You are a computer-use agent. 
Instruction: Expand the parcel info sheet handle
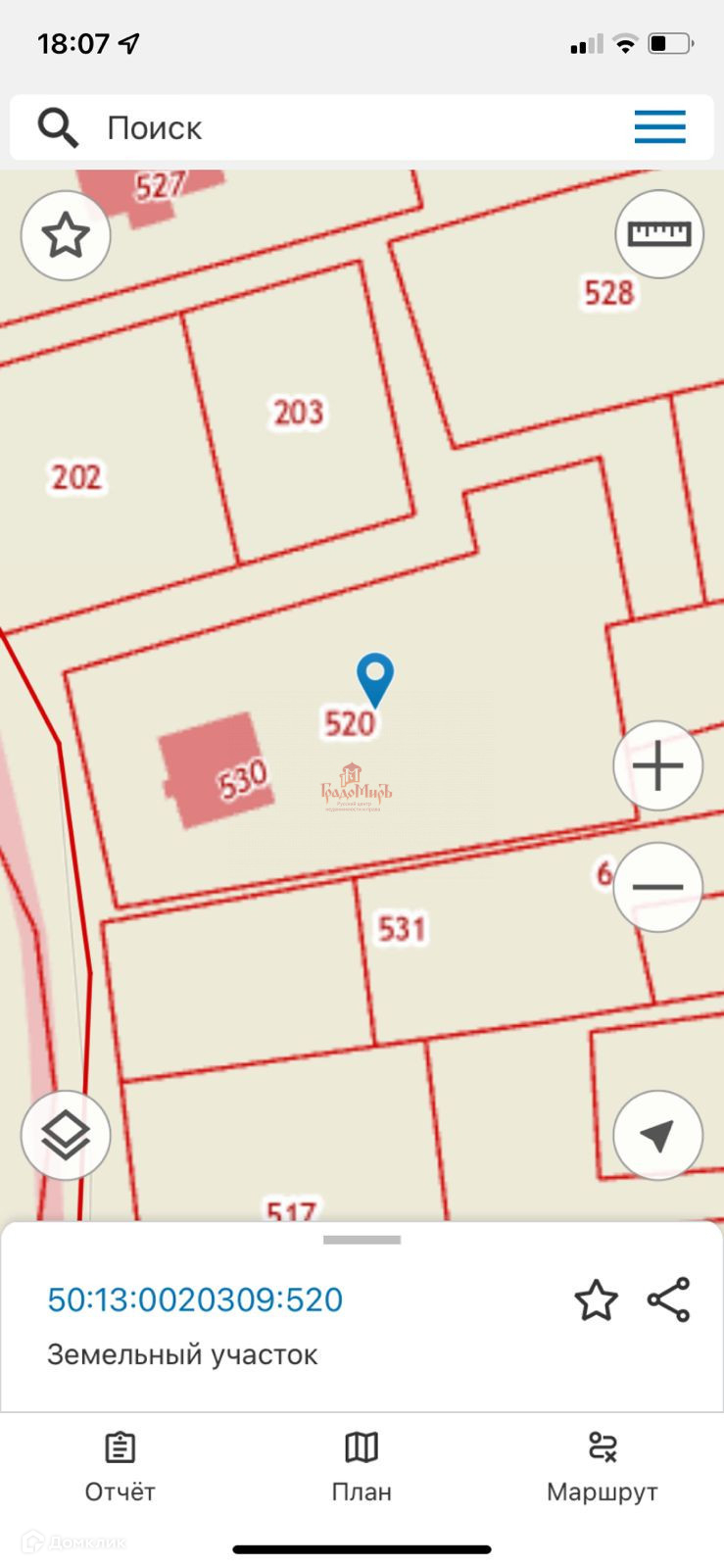(362, 1240)
